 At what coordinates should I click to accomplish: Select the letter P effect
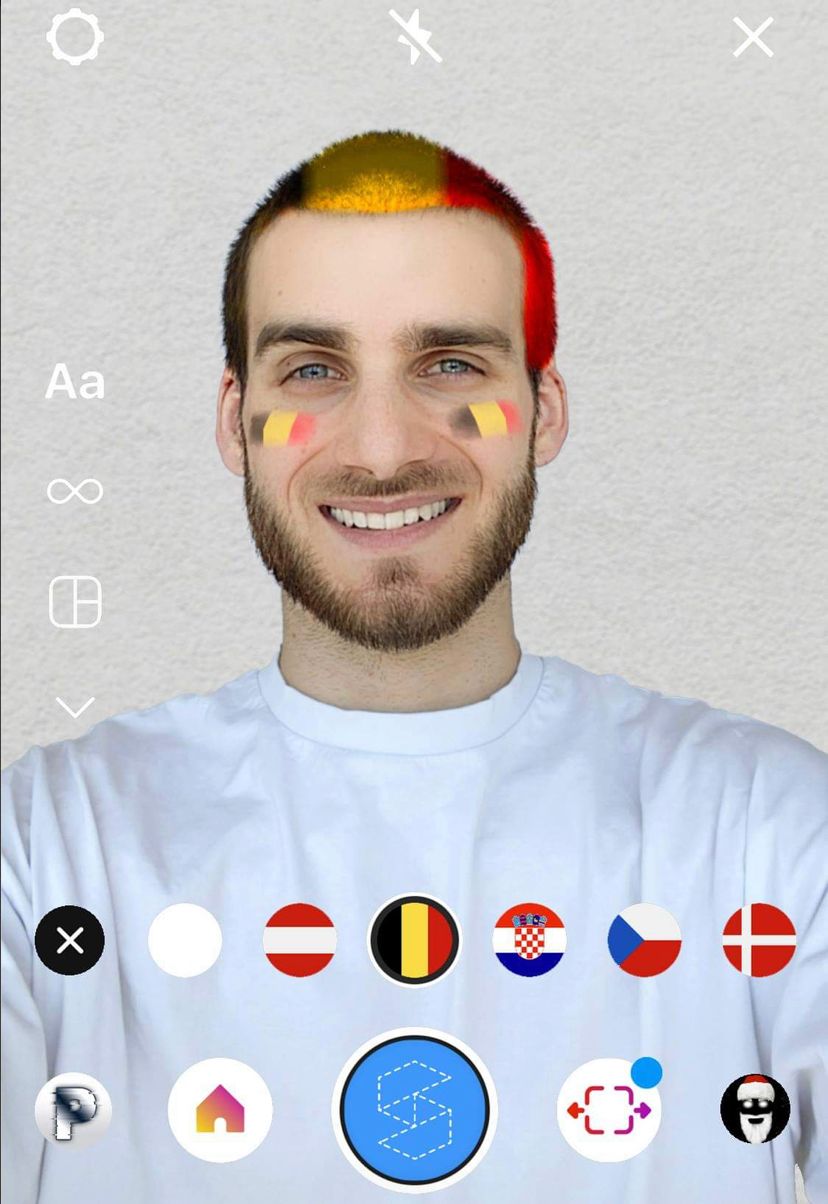tap(73, 1110)
